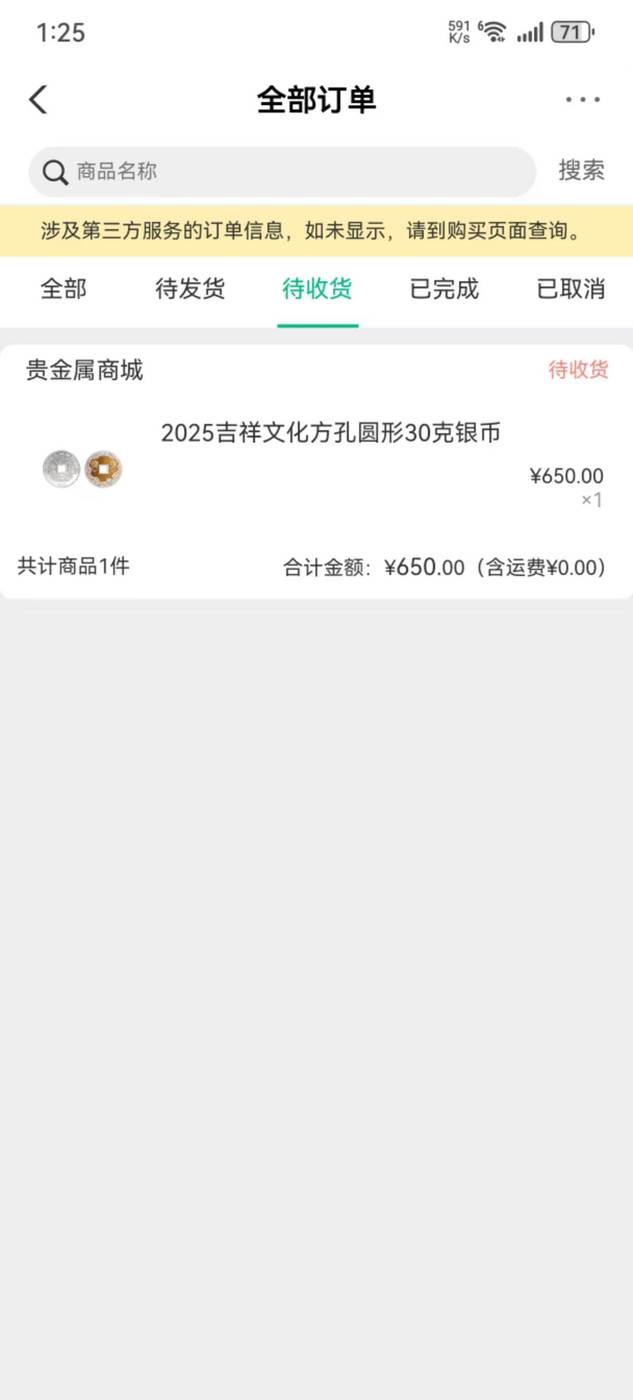Go back using the top-left arrow

38,100
